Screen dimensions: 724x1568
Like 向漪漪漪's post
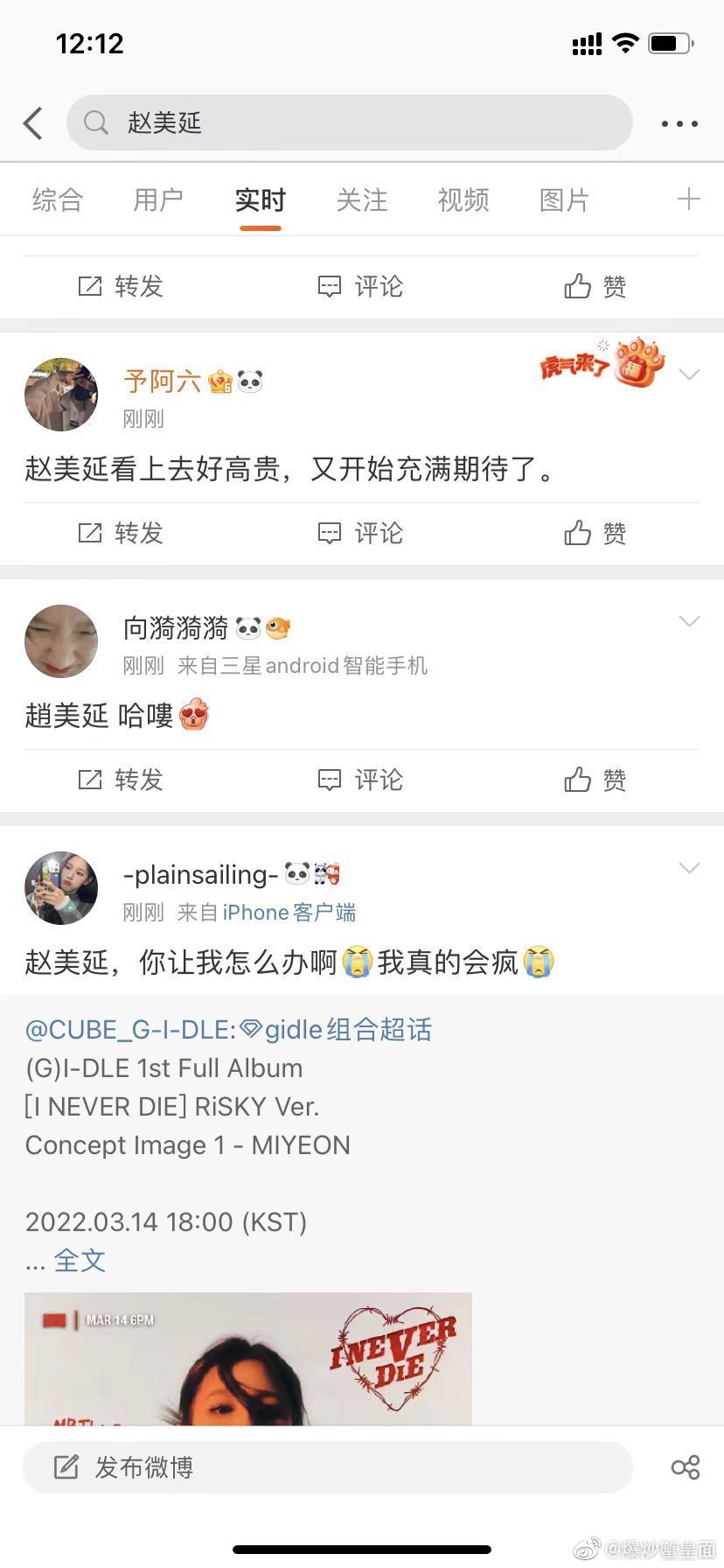coord(595,780)
